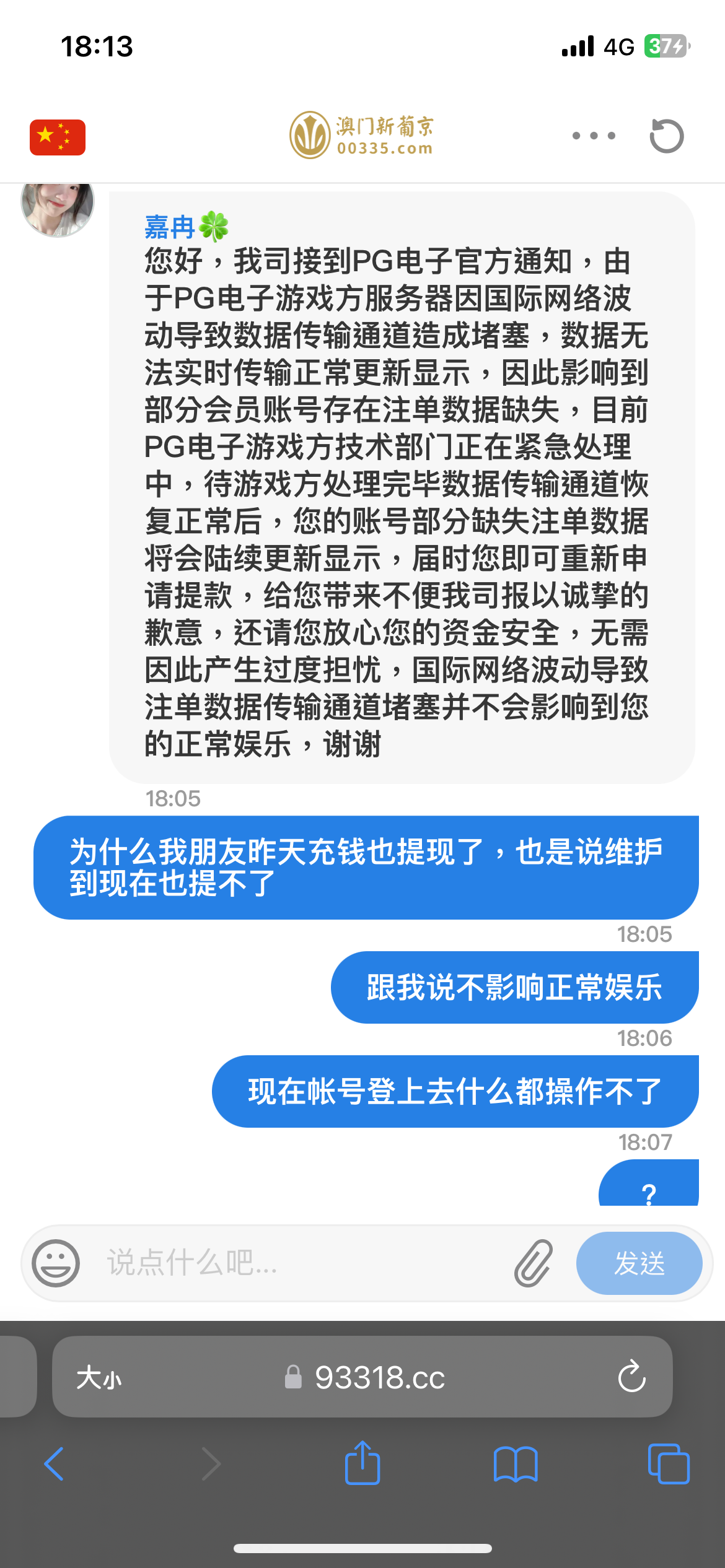View the avatar of agent 嘉冉
The image size is (725, 1568).
[58, 207]
